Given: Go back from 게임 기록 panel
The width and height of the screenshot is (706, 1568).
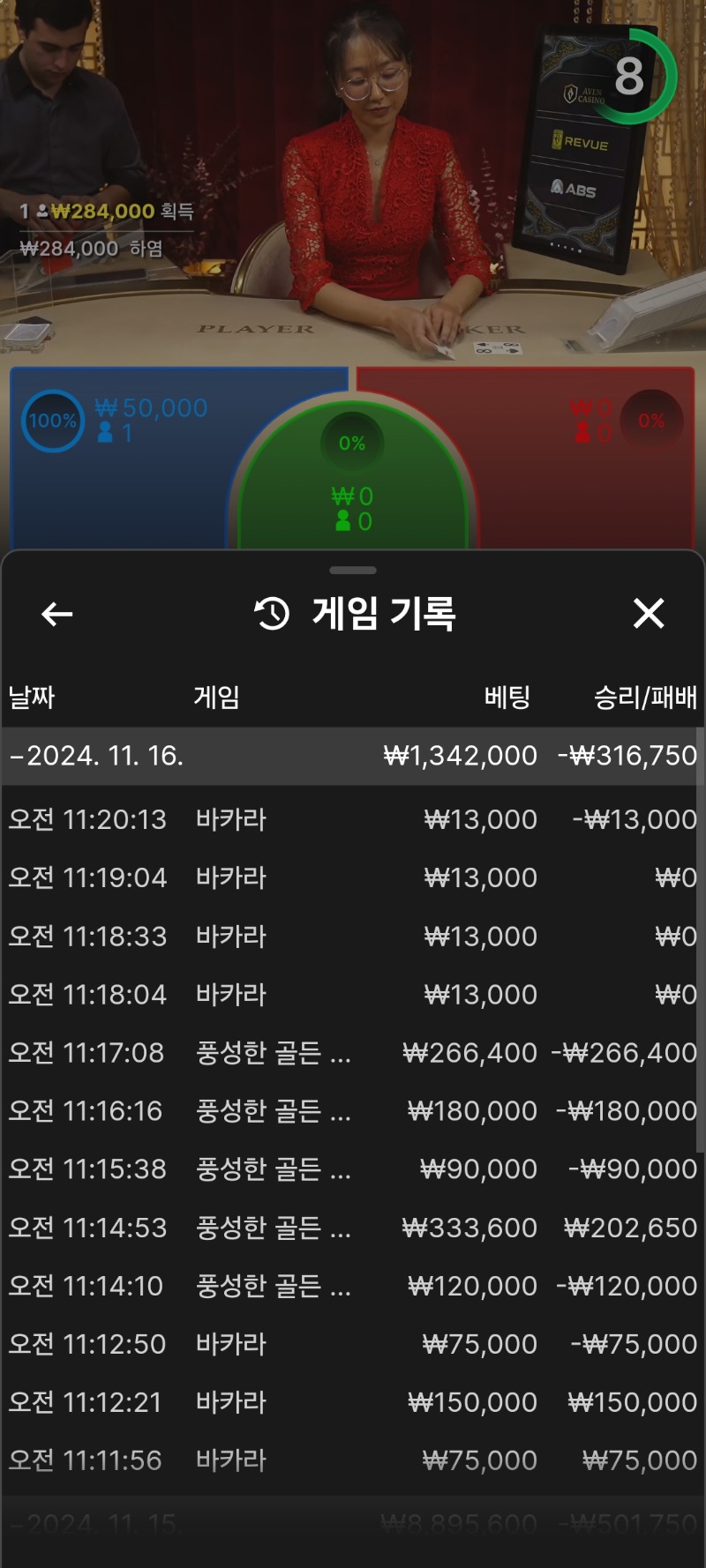Looking at the screenshot, I should click(x=57, y=614).
